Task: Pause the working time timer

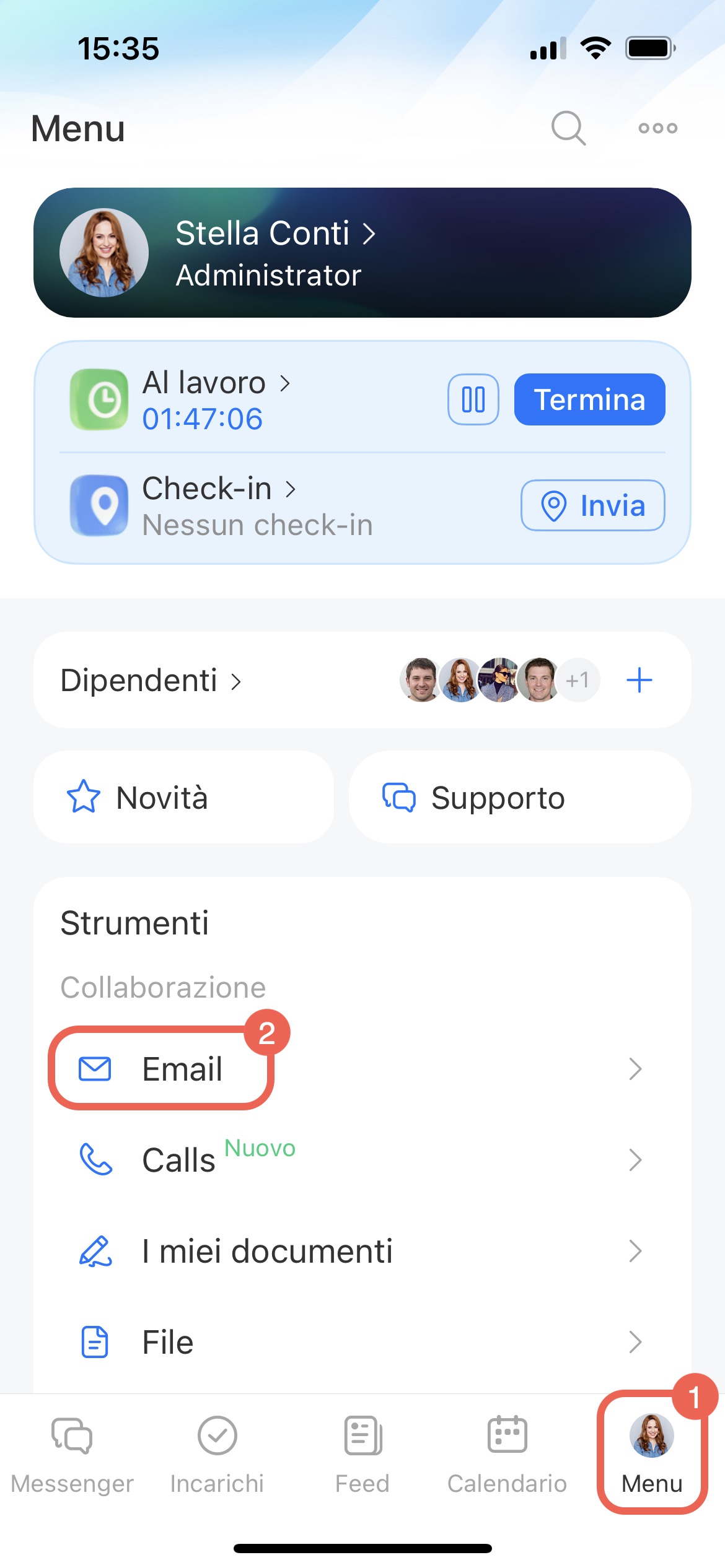Action: [473, 399]
